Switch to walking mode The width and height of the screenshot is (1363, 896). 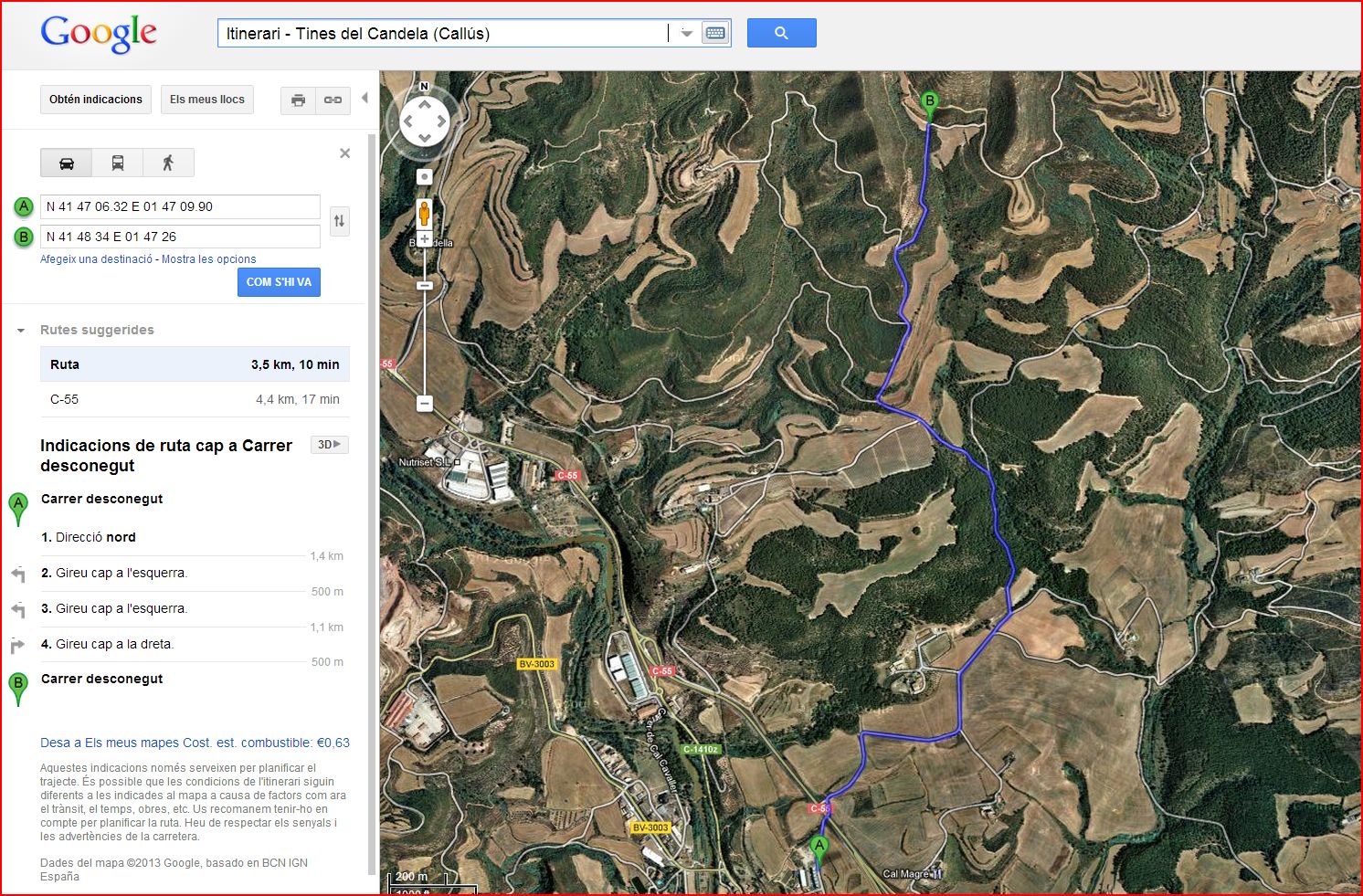coord(168,163)
